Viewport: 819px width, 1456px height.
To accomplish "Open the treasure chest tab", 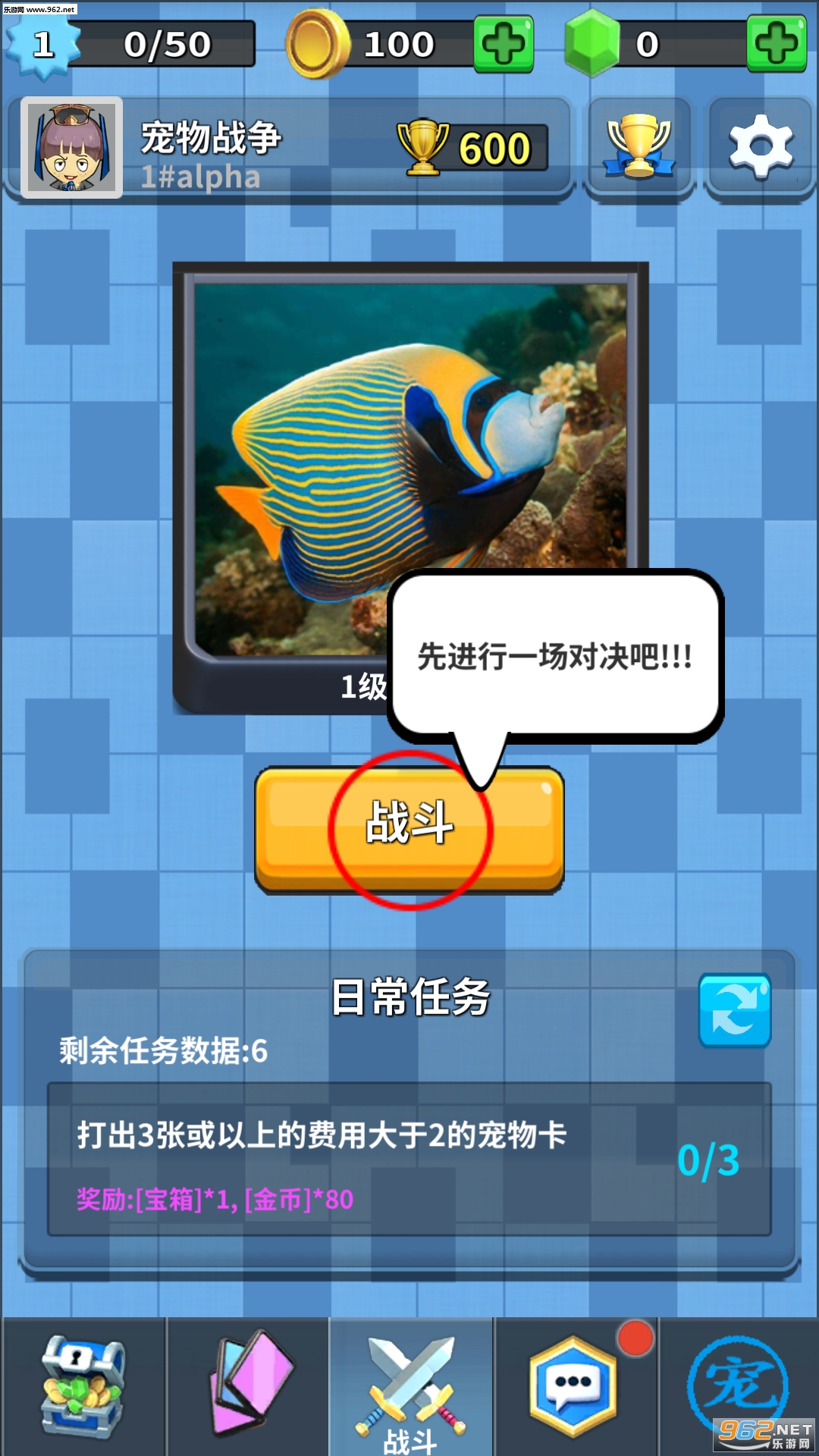I will tap(83, 1386).
